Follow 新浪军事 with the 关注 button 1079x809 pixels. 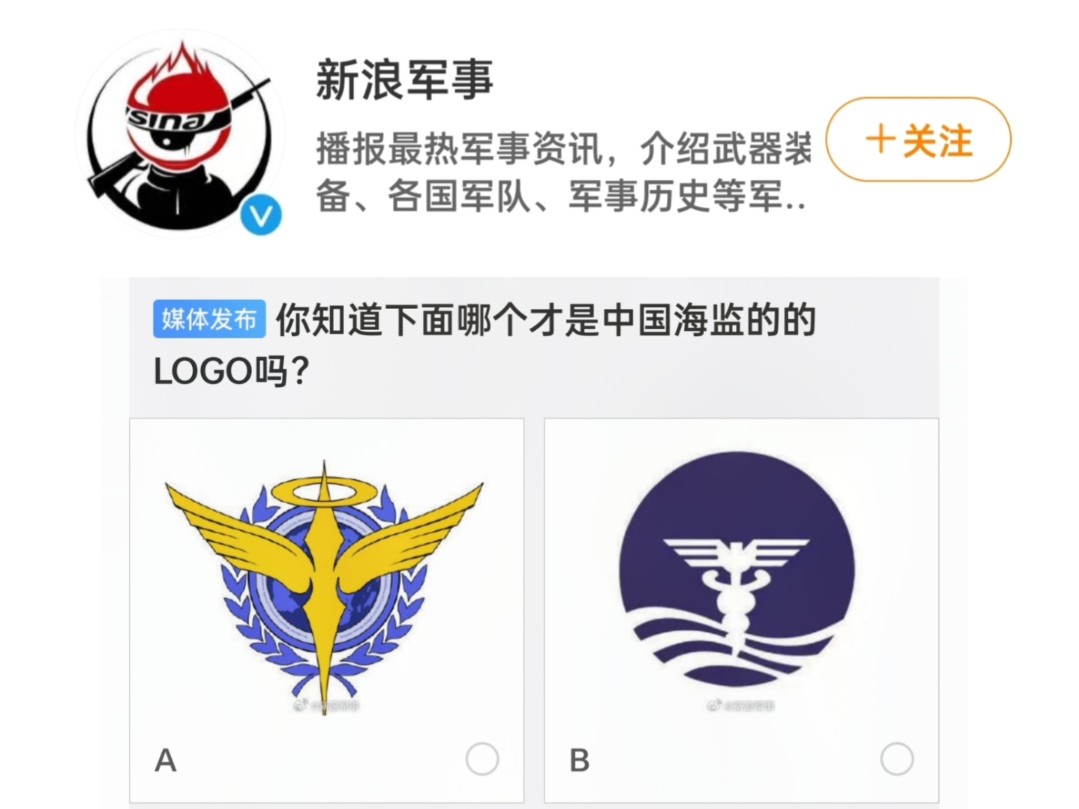[918, 140]
